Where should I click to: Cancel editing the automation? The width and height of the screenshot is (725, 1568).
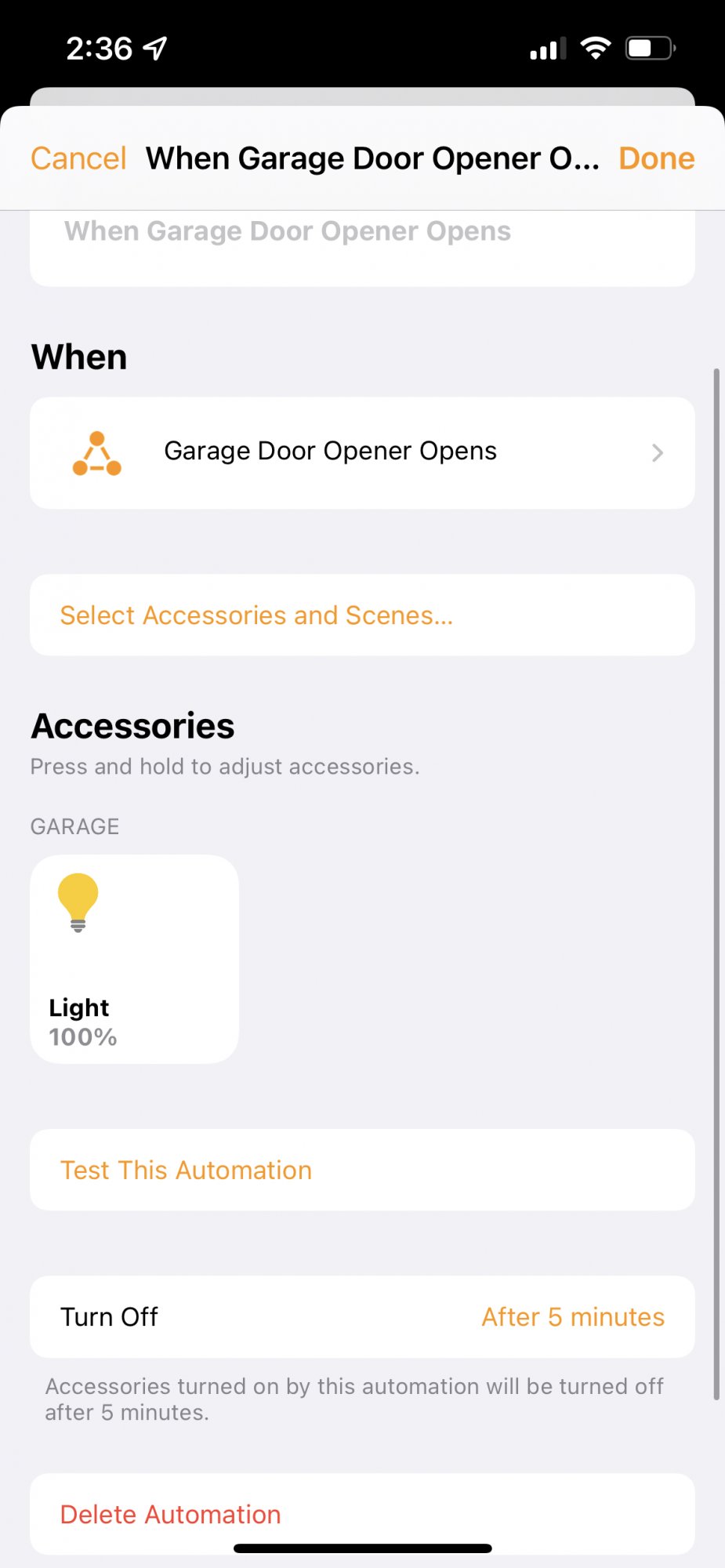pos(78,158)
